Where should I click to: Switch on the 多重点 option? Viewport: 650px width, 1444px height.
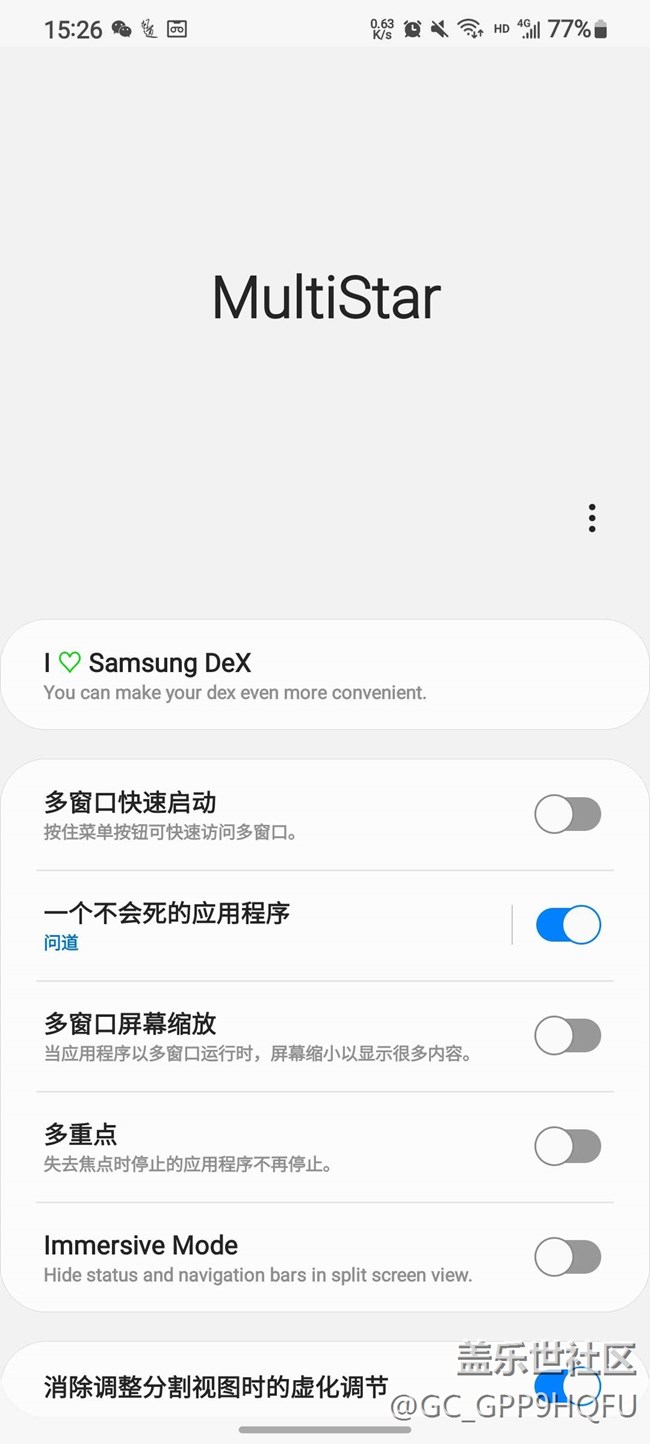[x=568, y=1146]
